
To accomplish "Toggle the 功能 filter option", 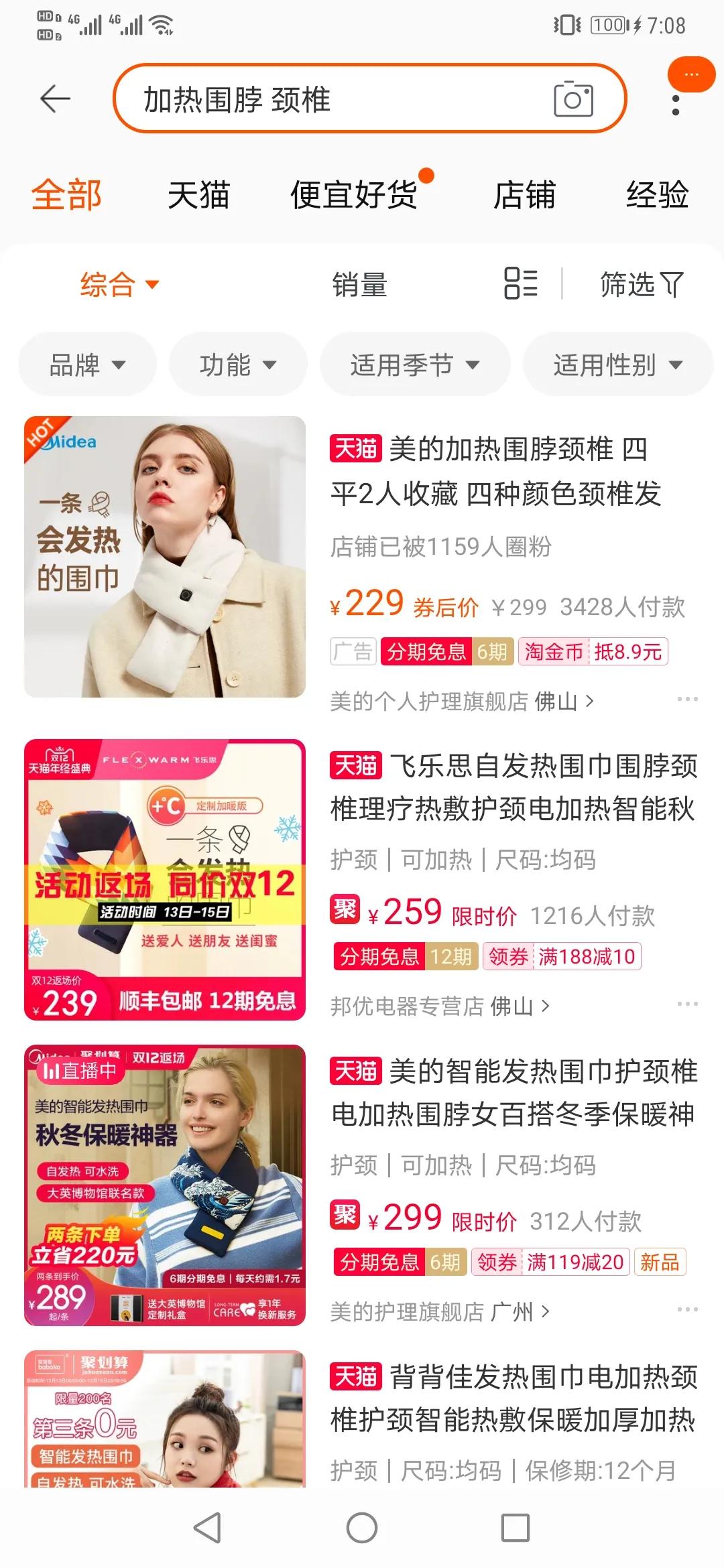I will 237,364.
